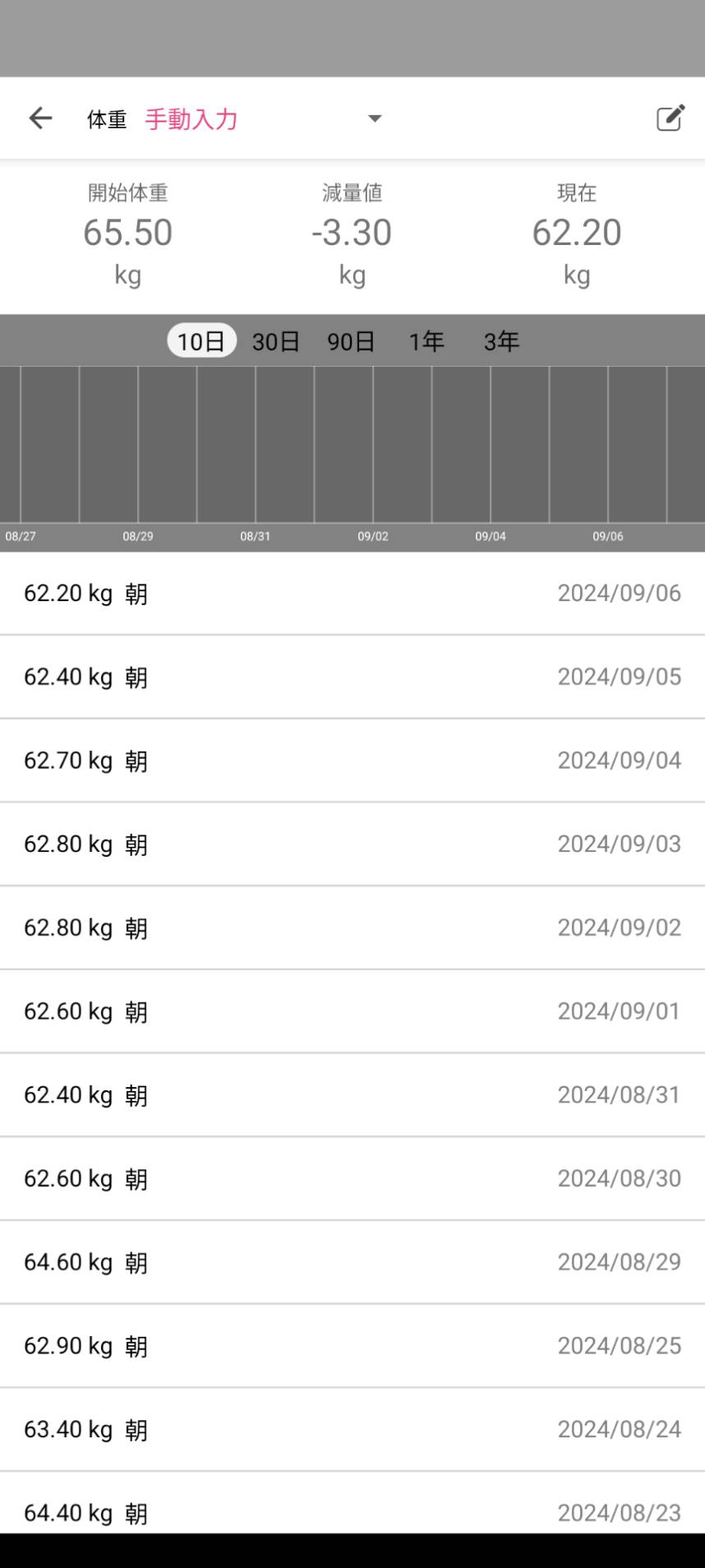Viewport: 705px width, 1568px height.
Task: Open the 手動入力 source dropdown
Action: (263, 119)
